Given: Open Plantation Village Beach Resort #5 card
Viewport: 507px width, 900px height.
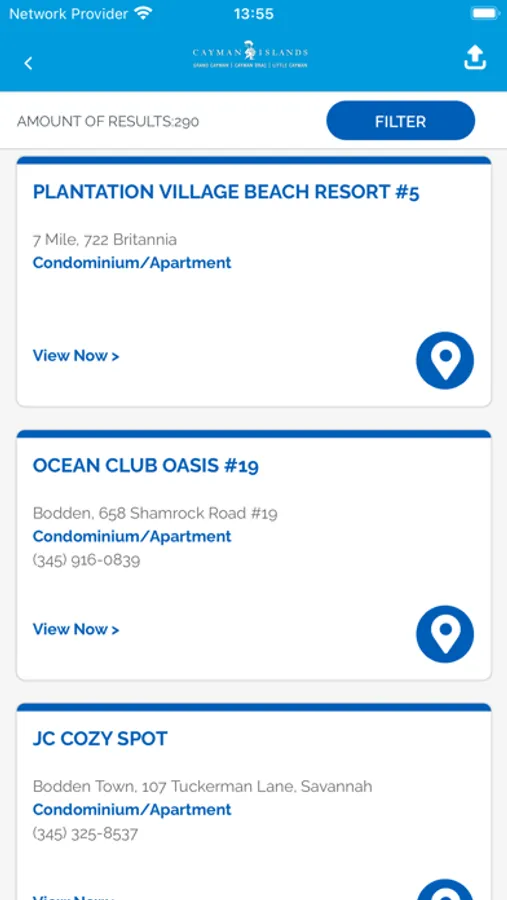Looking at the screenshot, I should 254,281.
